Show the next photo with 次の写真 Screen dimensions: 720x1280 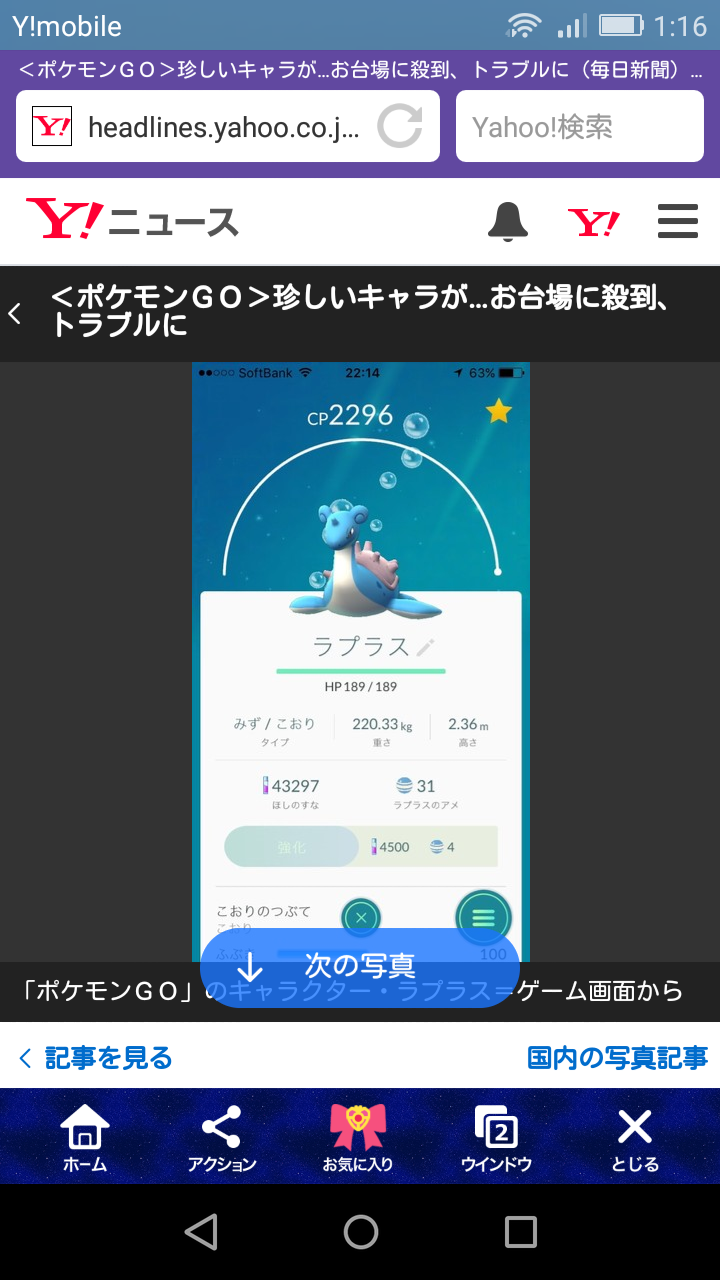pyautogui.click(x=360, y=967)
